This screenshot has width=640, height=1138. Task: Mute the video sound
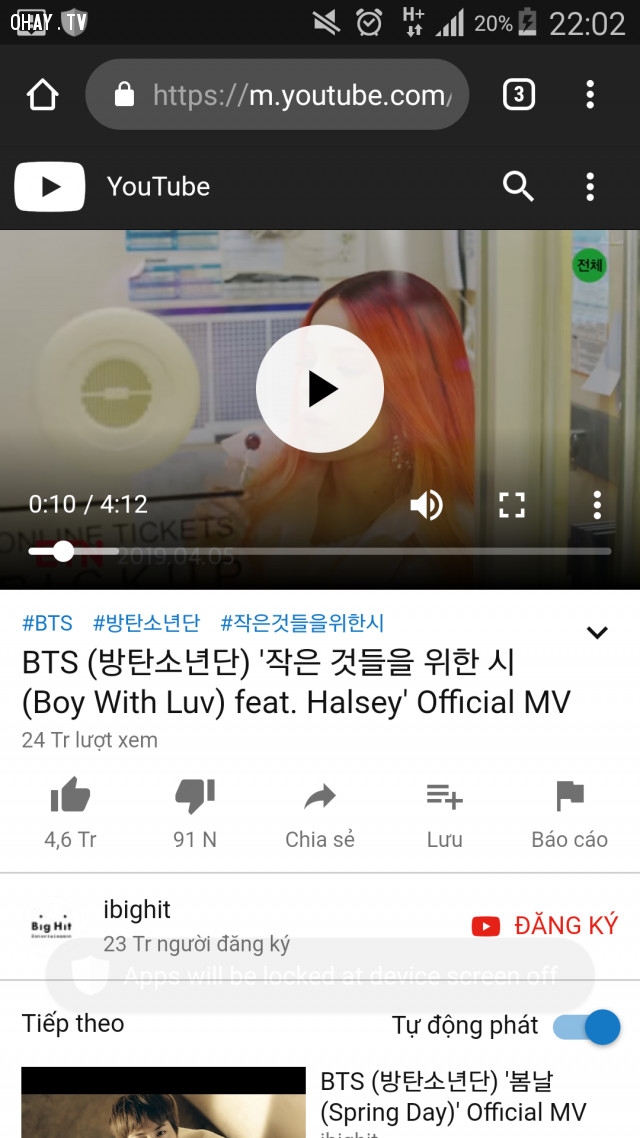point(427,505)
